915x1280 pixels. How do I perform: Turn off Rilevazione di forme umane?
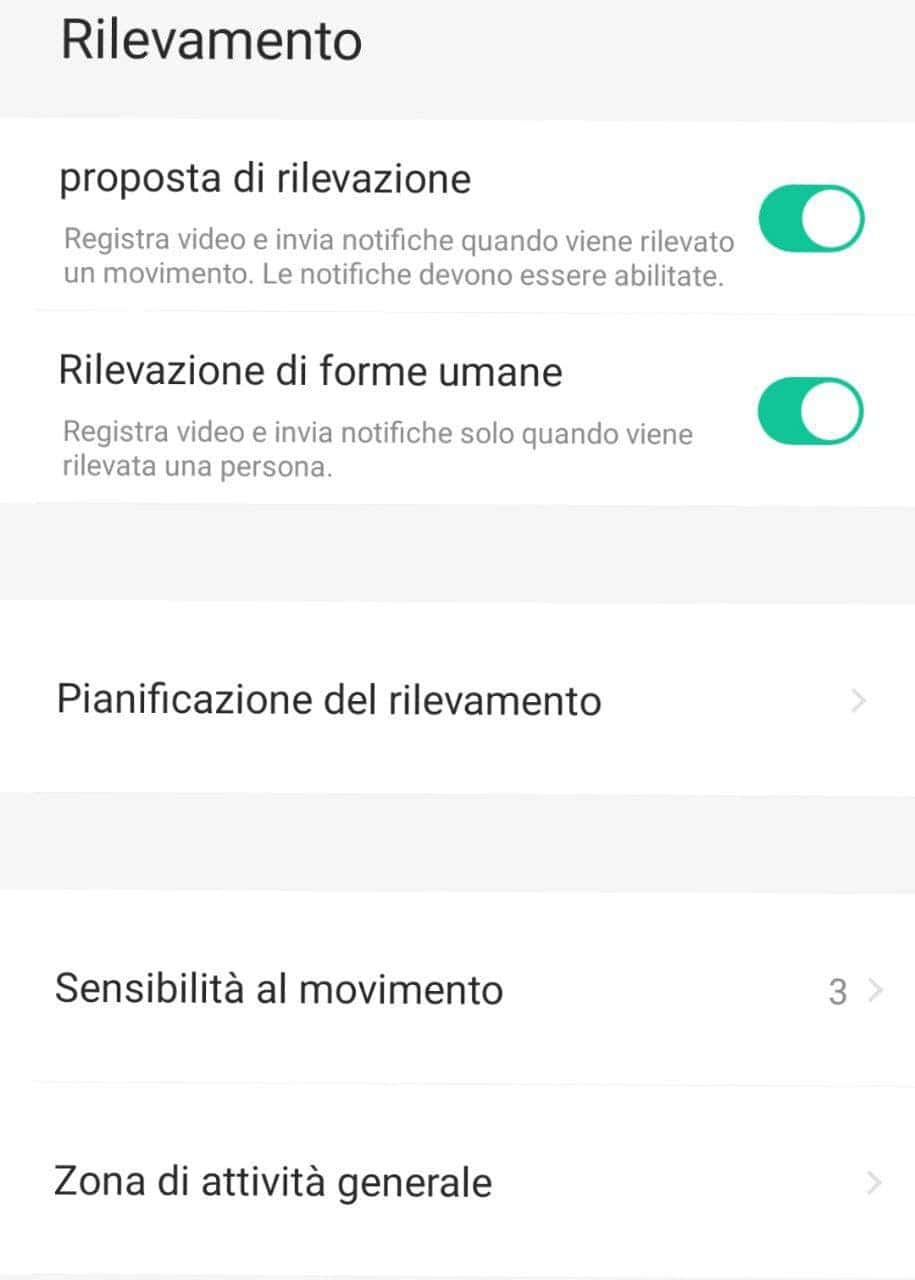810,411
